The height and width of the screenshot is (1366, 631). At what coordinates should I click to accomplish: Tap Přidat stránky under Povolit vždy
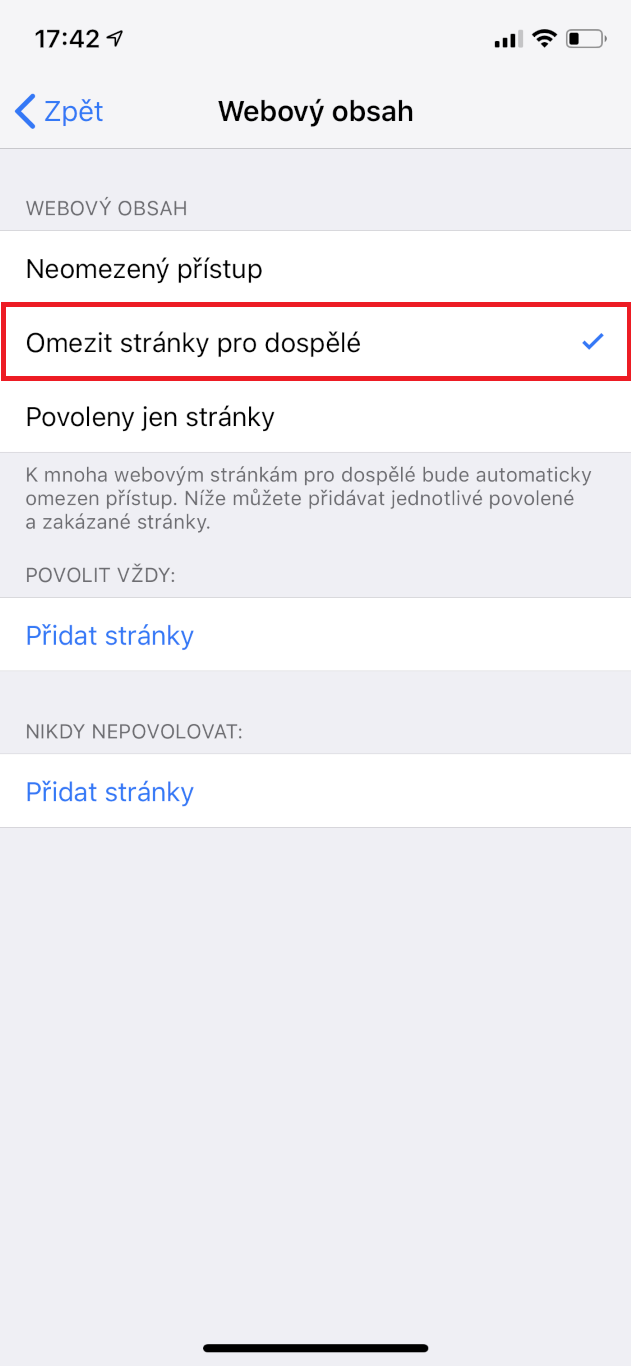(110, 635)
